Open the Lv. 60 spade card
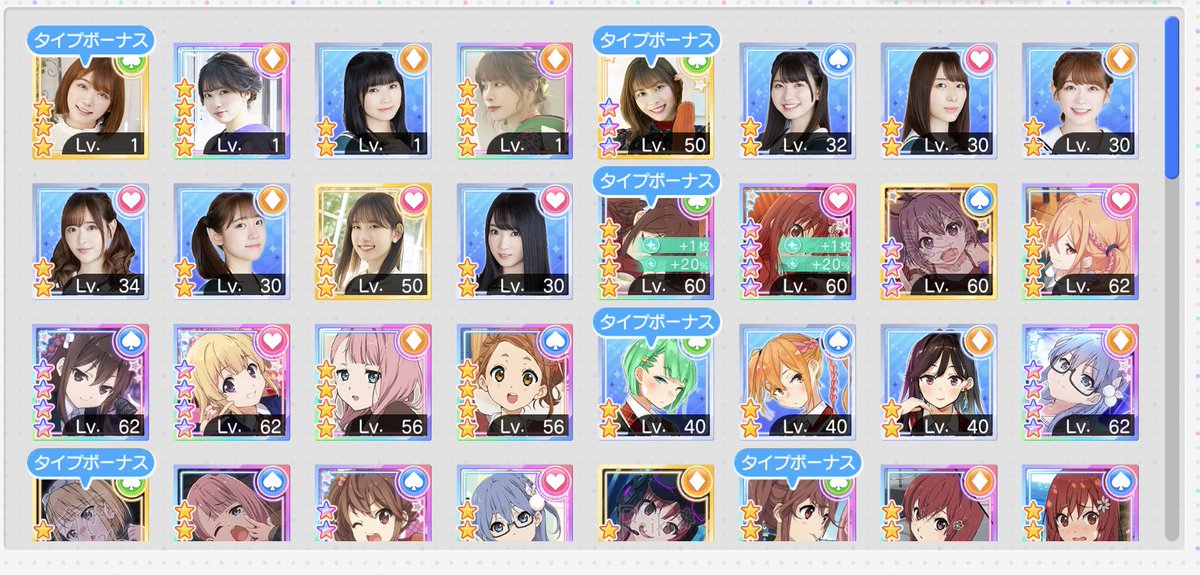This screenshot has height=575, width=1200. 940,241
